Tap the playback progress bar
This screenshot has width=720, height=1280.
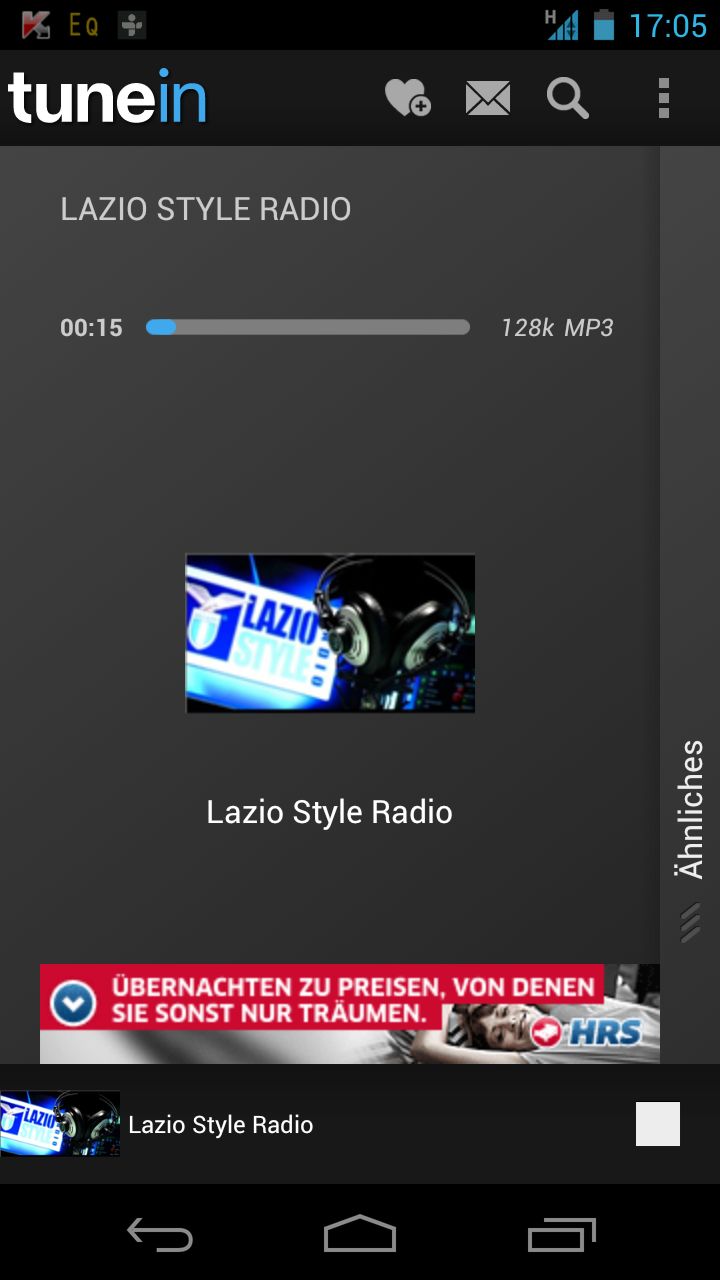308,327
